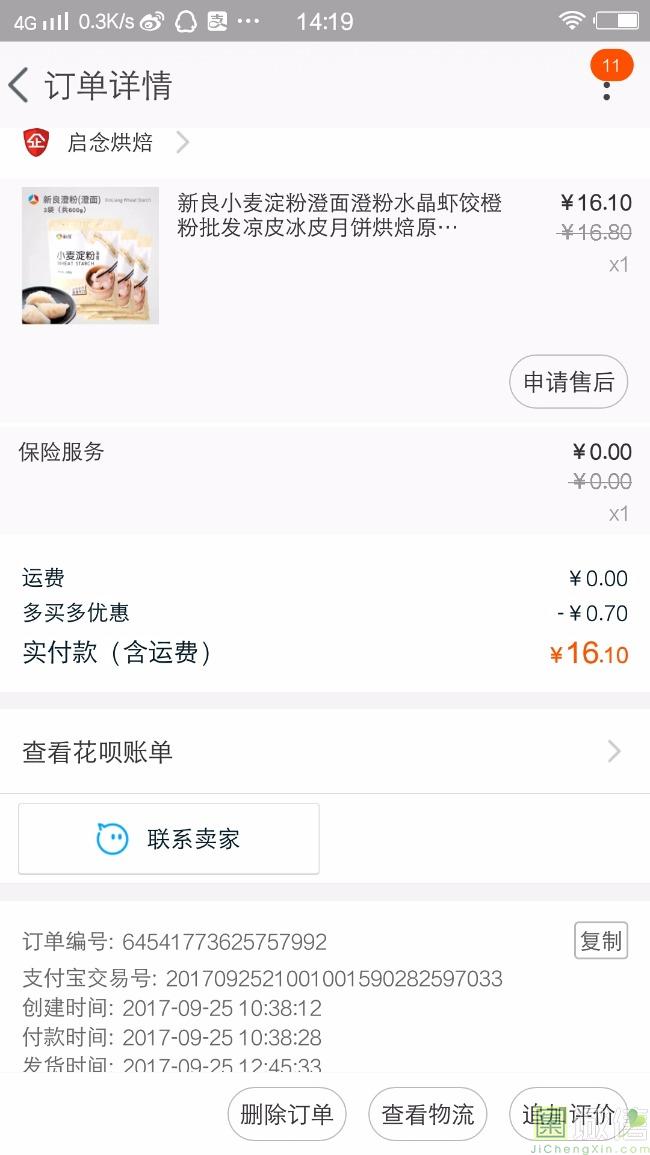Open the 启念烘焙 shop page
Screen dimensions: 650x1155
pos(110,143)
